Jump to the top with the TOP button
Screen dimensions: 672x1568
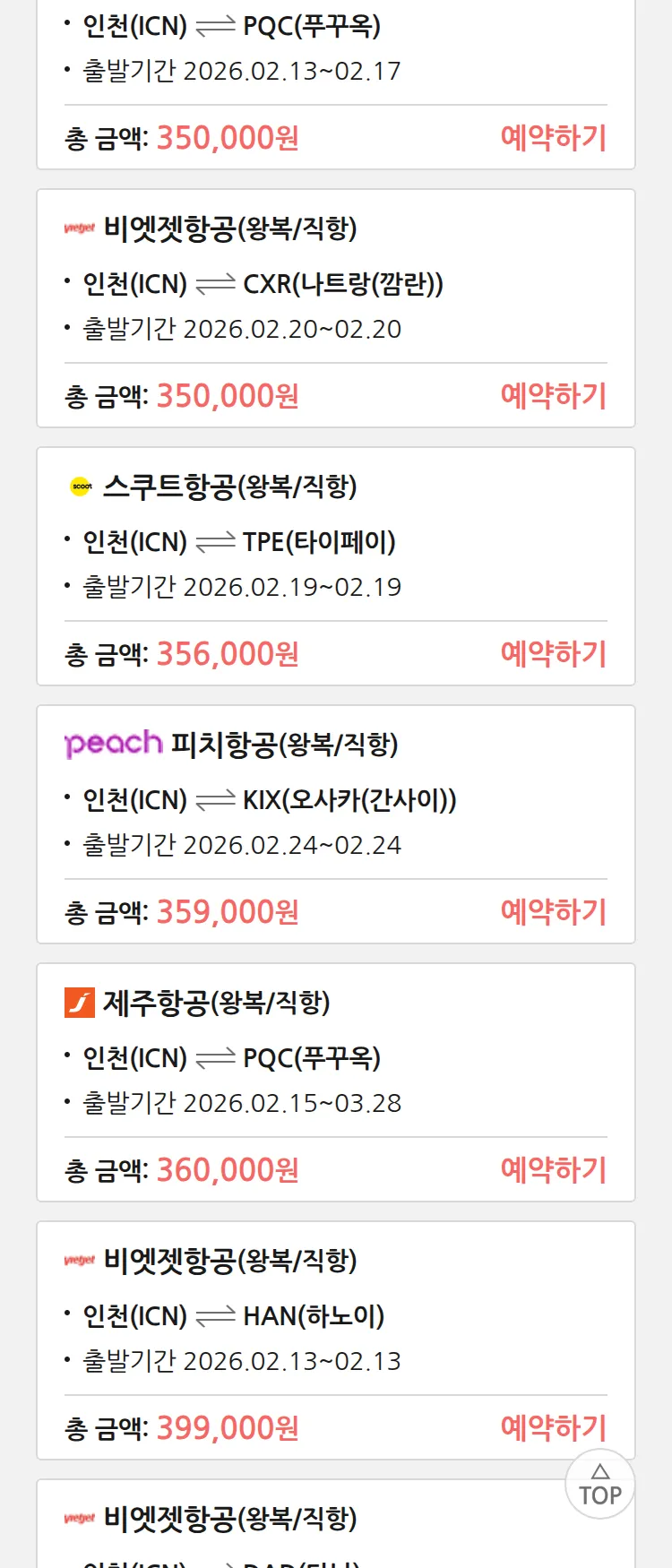(599, 1485)
